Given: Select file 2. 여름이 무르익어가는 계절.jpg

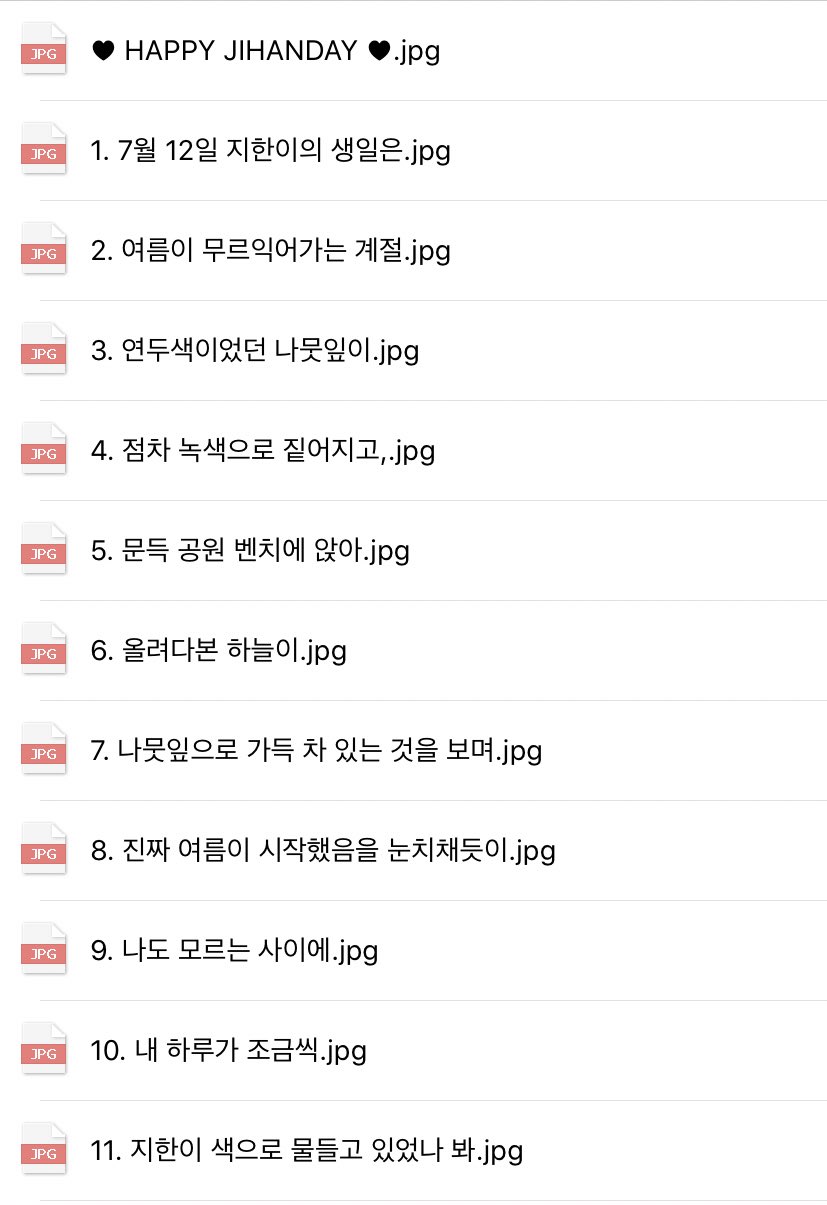Looking at the screenshot, I should [x=270, y=250].
